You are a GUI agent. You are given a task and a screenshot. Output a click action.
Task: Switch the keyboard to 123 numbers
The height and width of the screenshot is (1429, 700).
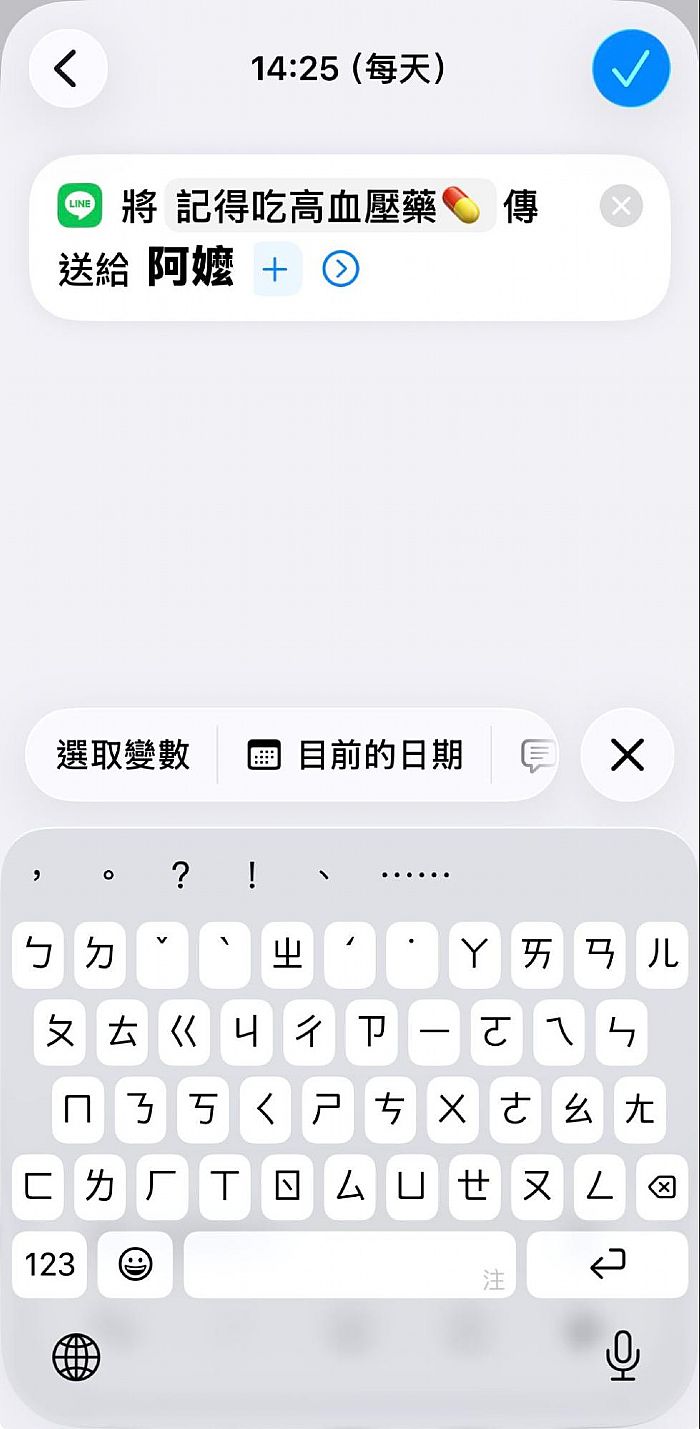coord(50,1265)
